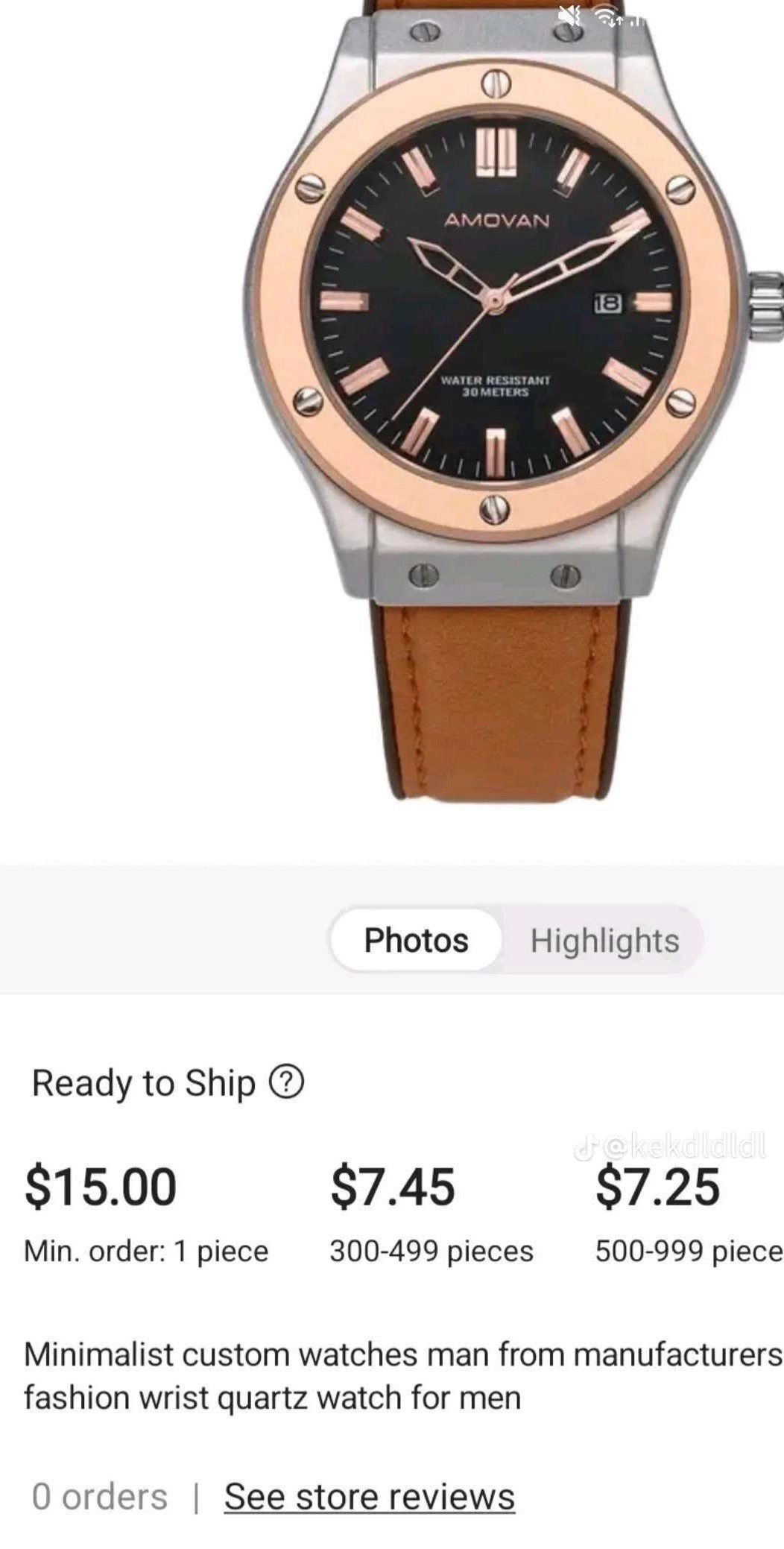Viewport: 784px width, 1549px height.
Task: Select the Photos tab
Action: pyautogui.click(x=416, y=940)
